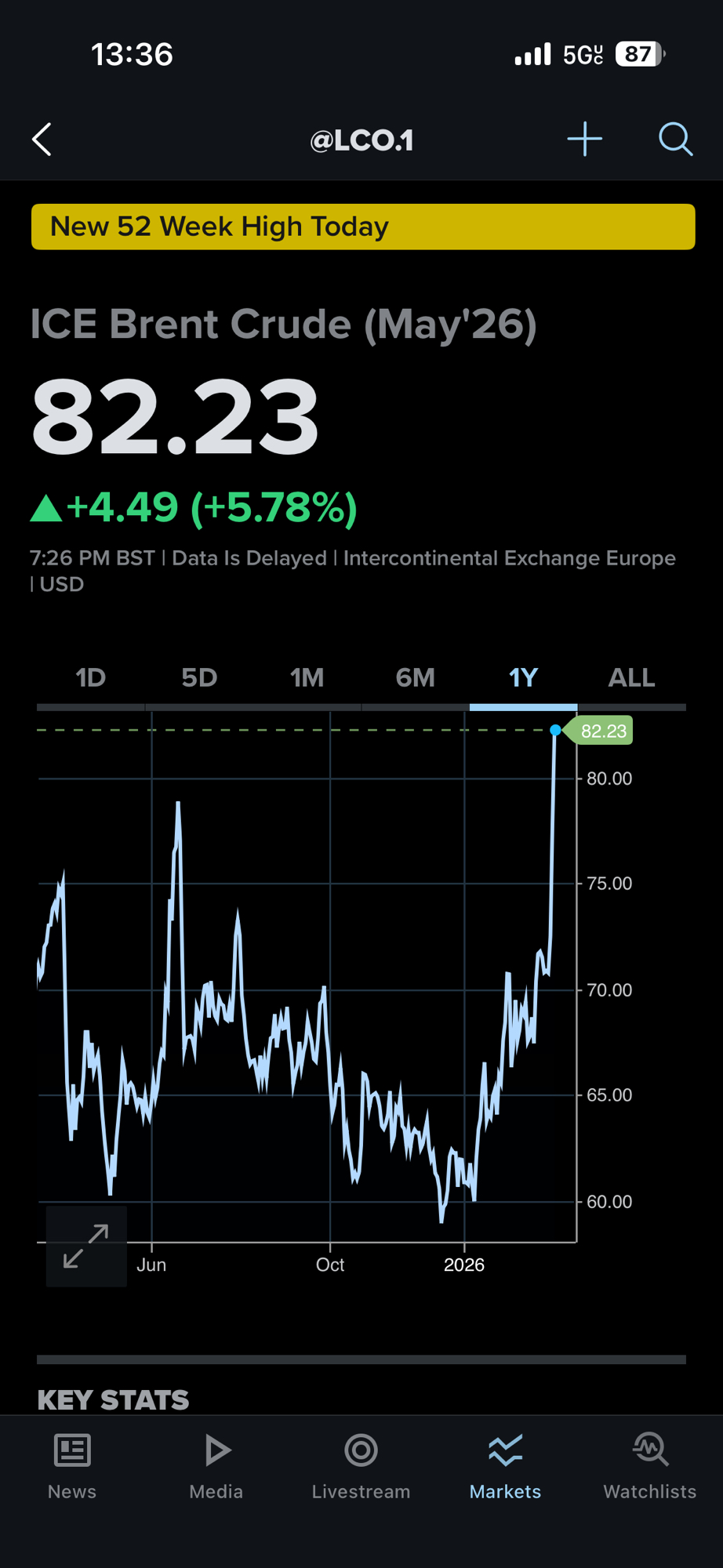Open the Markets tab
The height and width of the screenshot is (1568, 723).
505,1466
